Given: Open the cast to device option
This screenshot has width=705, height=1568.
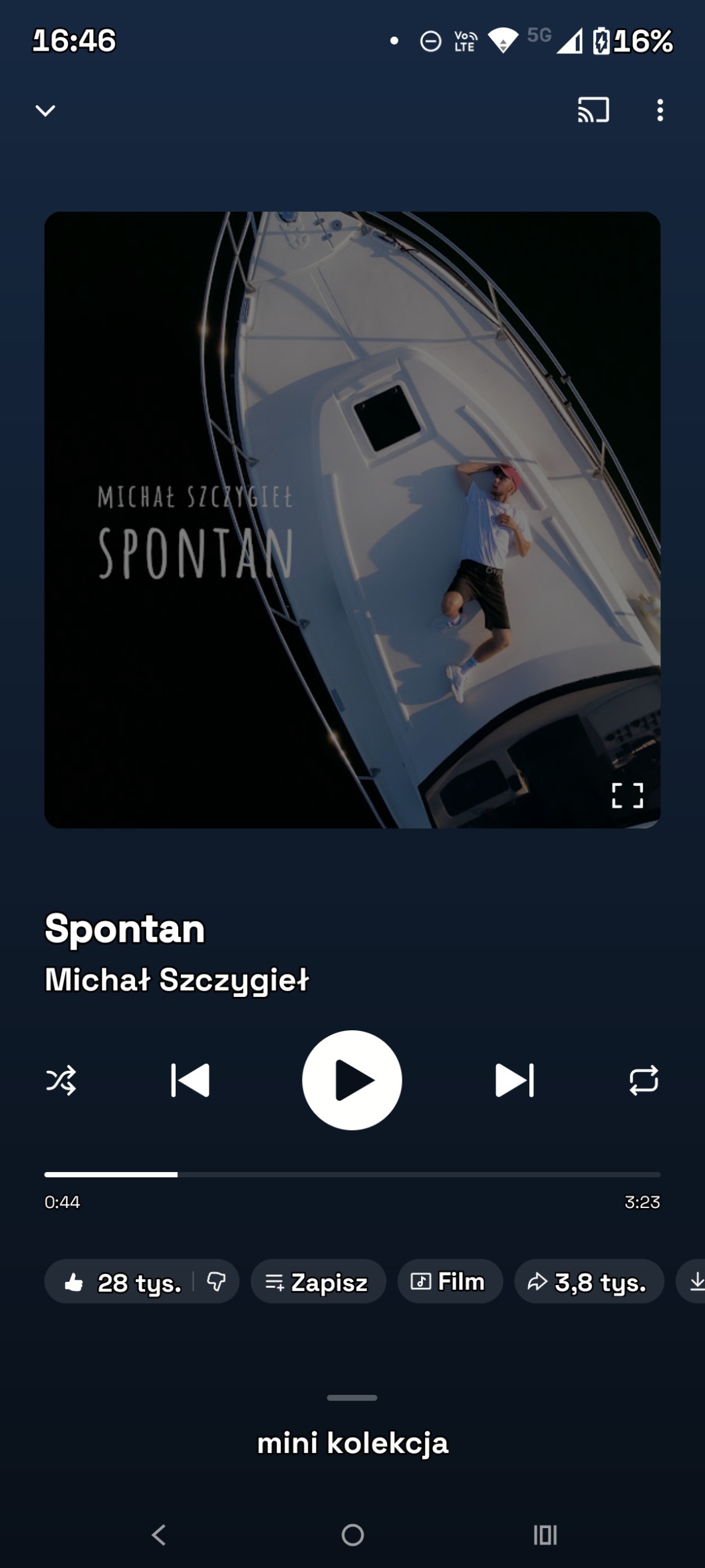Looking at the screenshot, I should coord(593,110).
